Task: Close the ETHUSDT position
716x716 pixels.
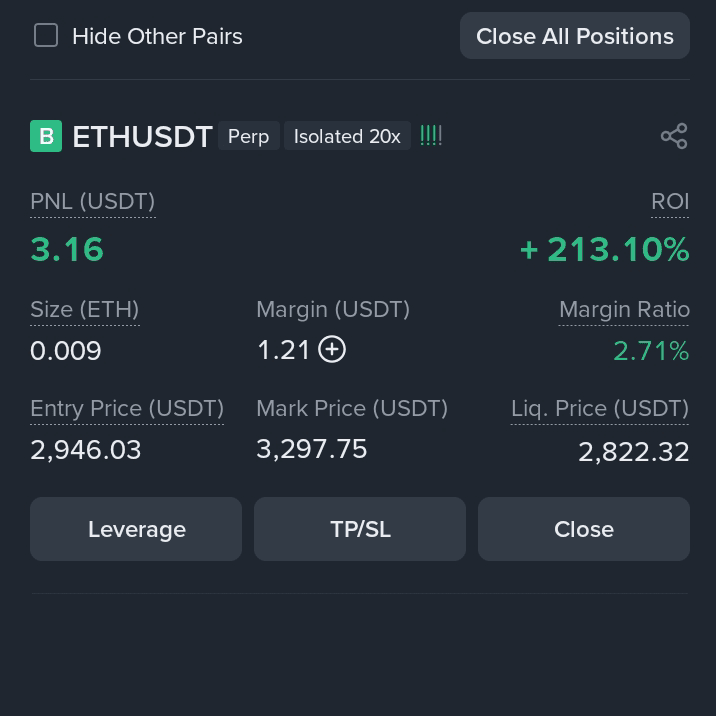Action: (583, 529)
